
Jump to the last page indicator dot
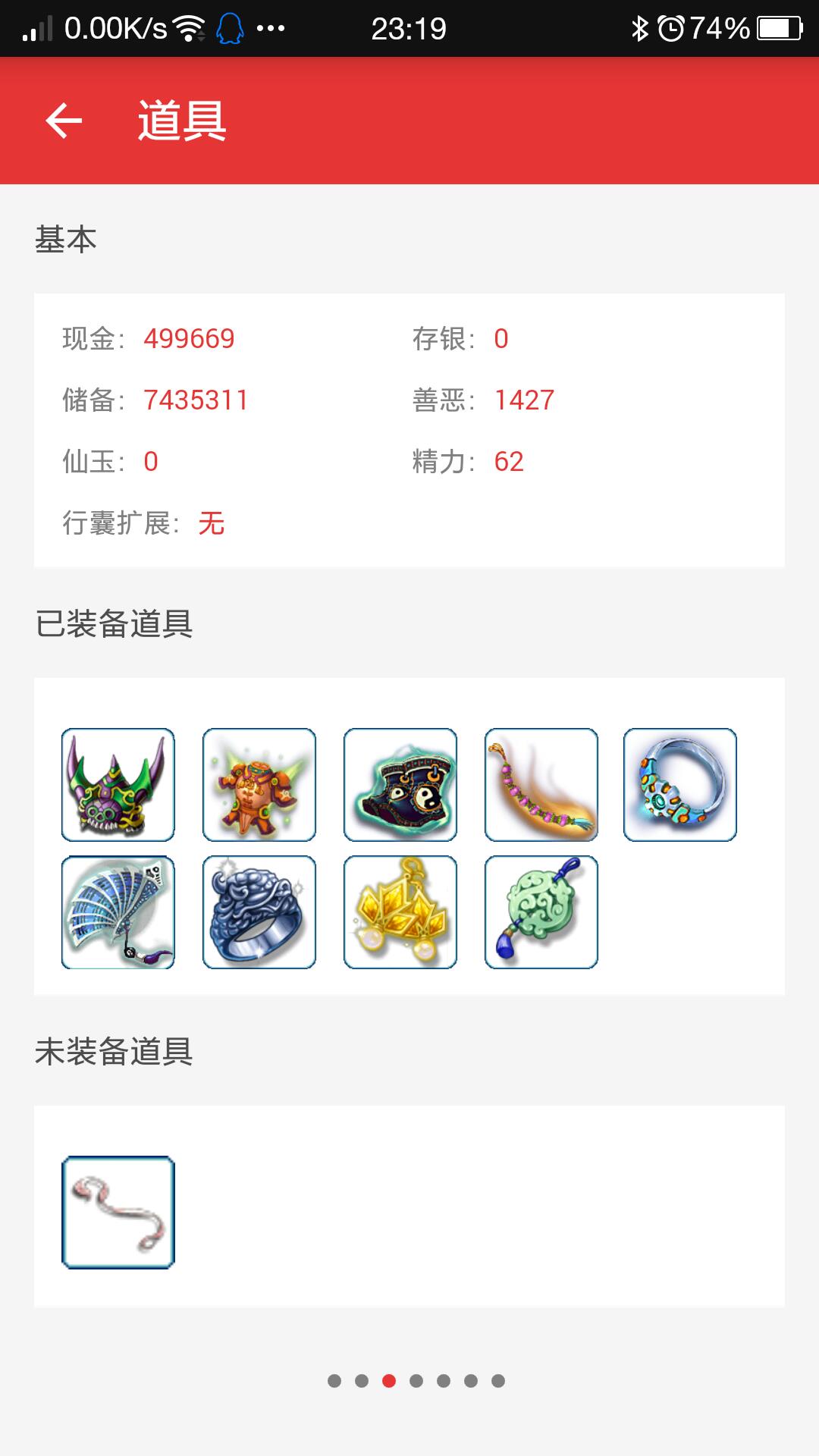498,1381
